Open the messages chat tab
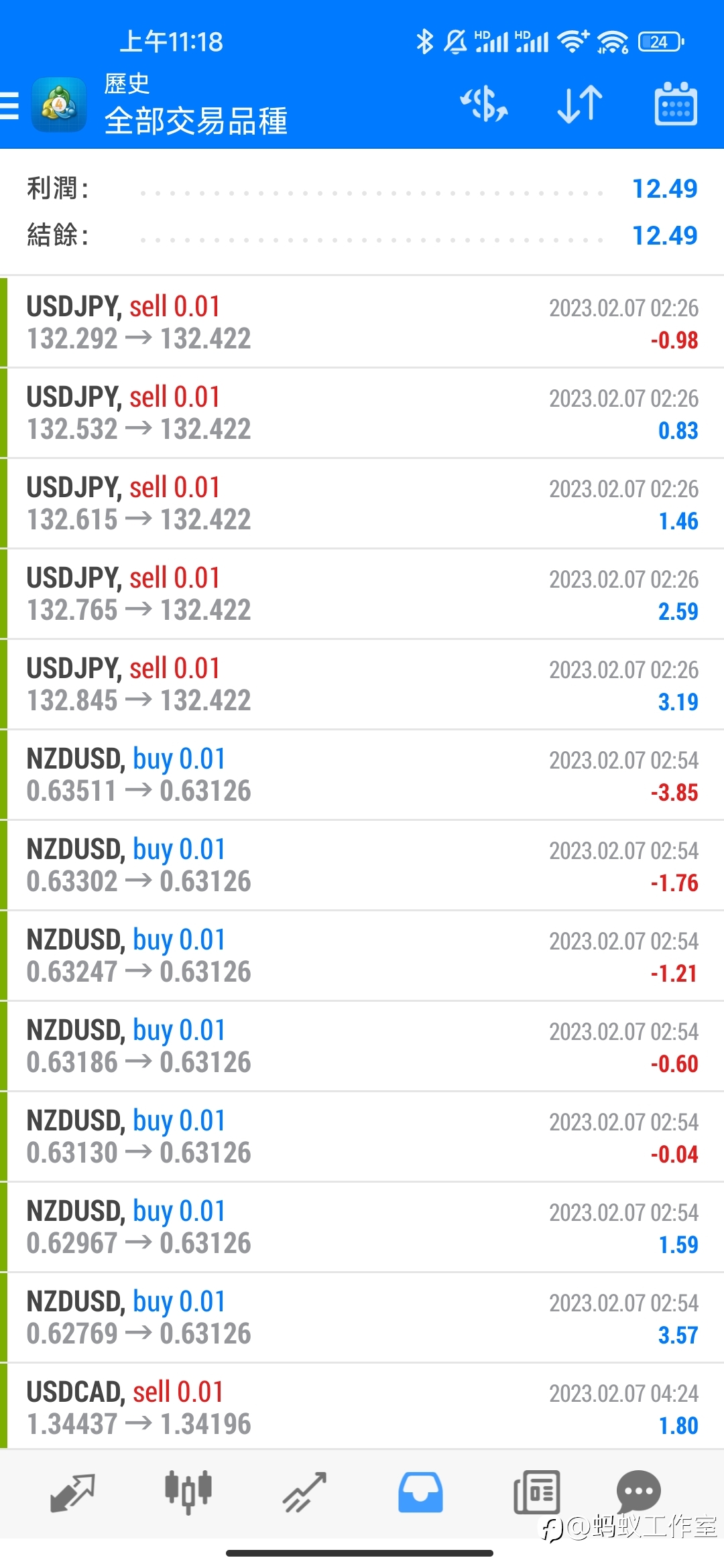724x1568 pixels. 638,1492
